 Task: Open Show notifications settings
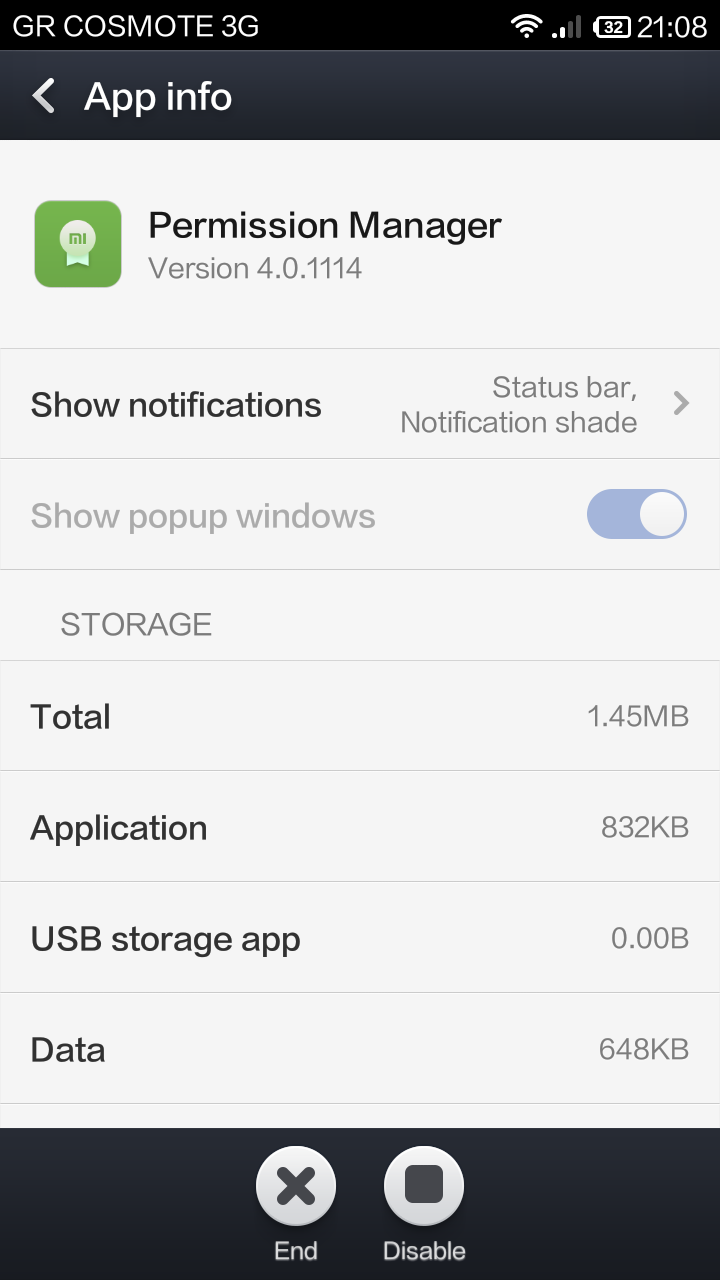click(x=360, y=404)
